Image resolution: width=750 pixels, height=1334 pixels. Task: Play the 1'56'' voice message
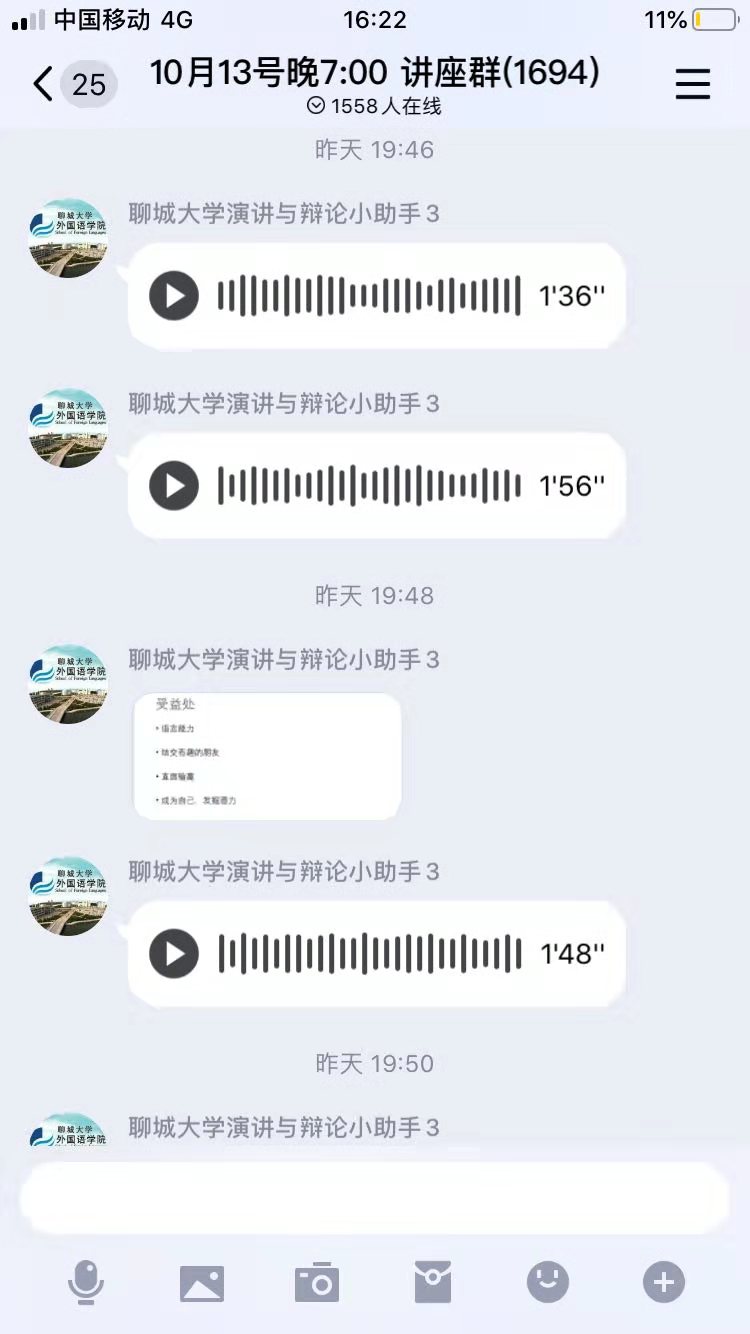tap(174, 486)
